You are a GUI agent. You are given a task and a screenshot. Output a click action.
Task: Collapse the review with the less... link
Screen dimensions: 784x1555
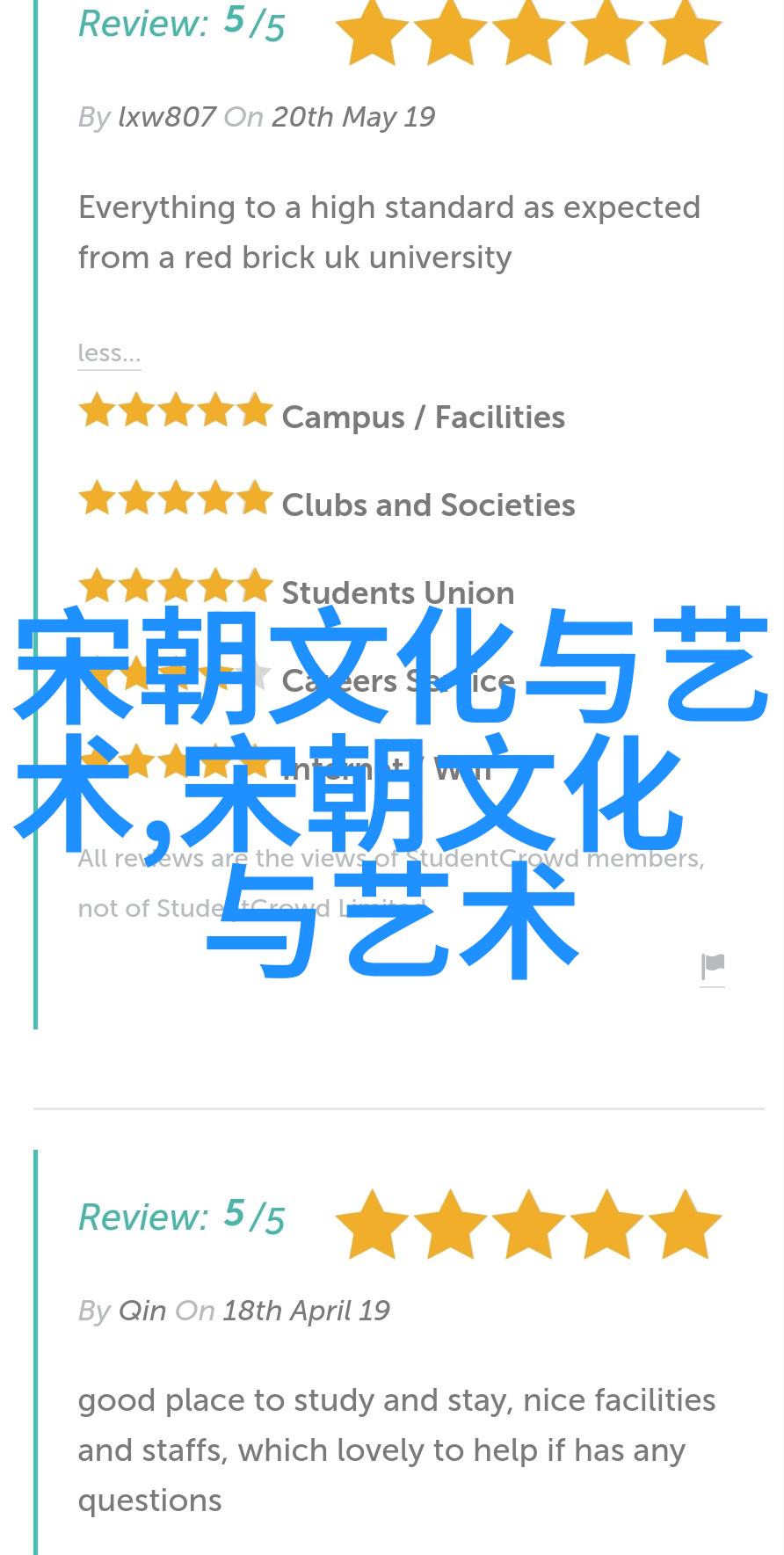click(x=109, y=353)
